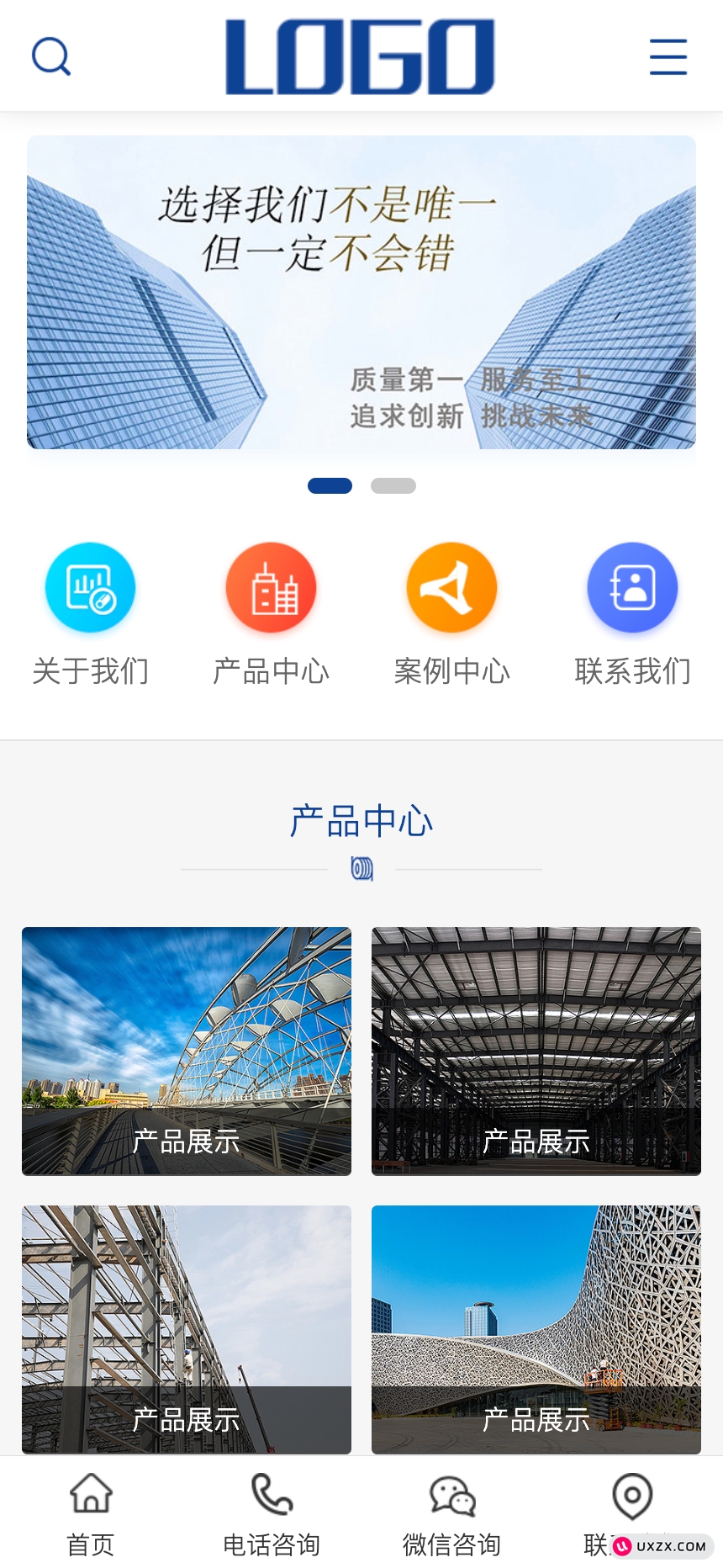View the product card with the steel warehouse interior

coord(536,1051)
